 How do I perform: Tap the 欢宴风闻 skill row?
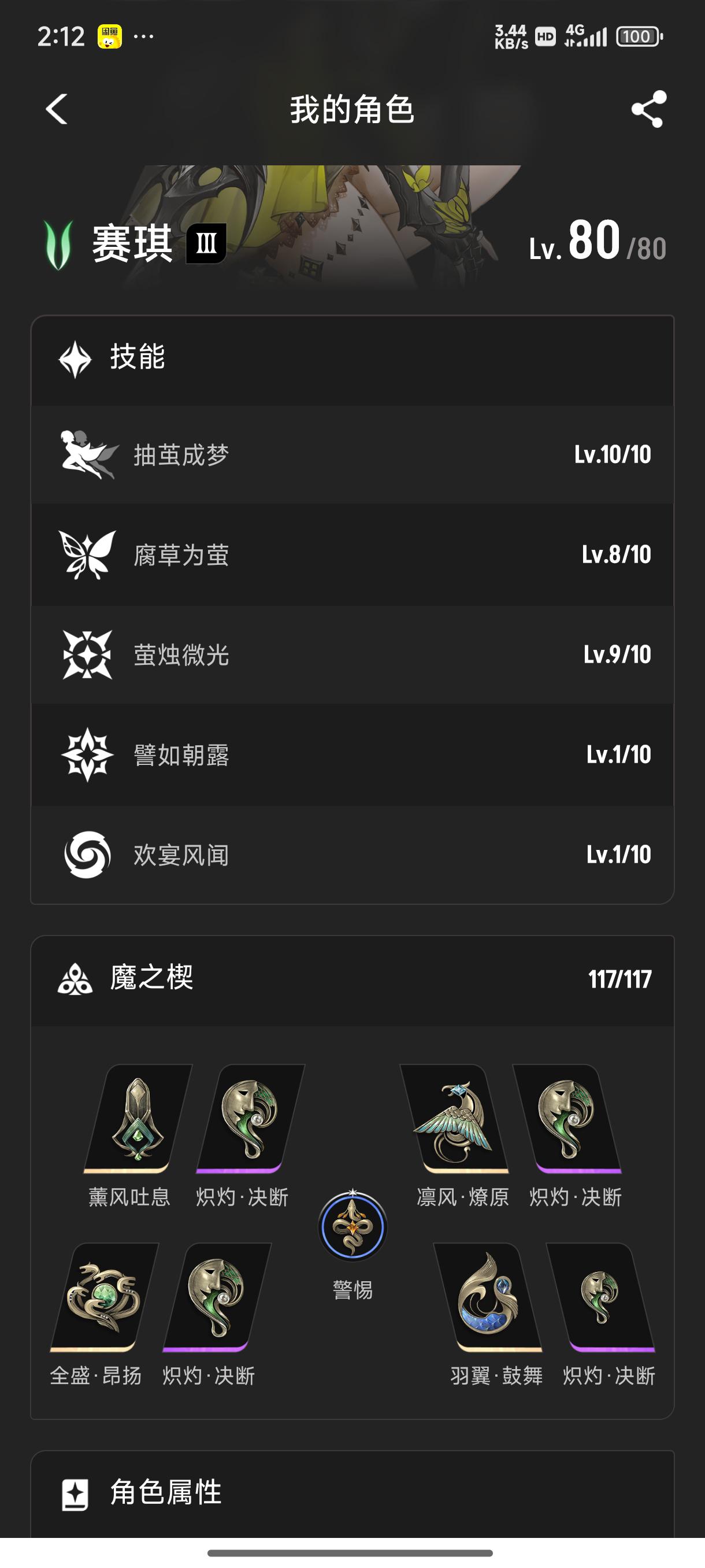pos(352,855)
